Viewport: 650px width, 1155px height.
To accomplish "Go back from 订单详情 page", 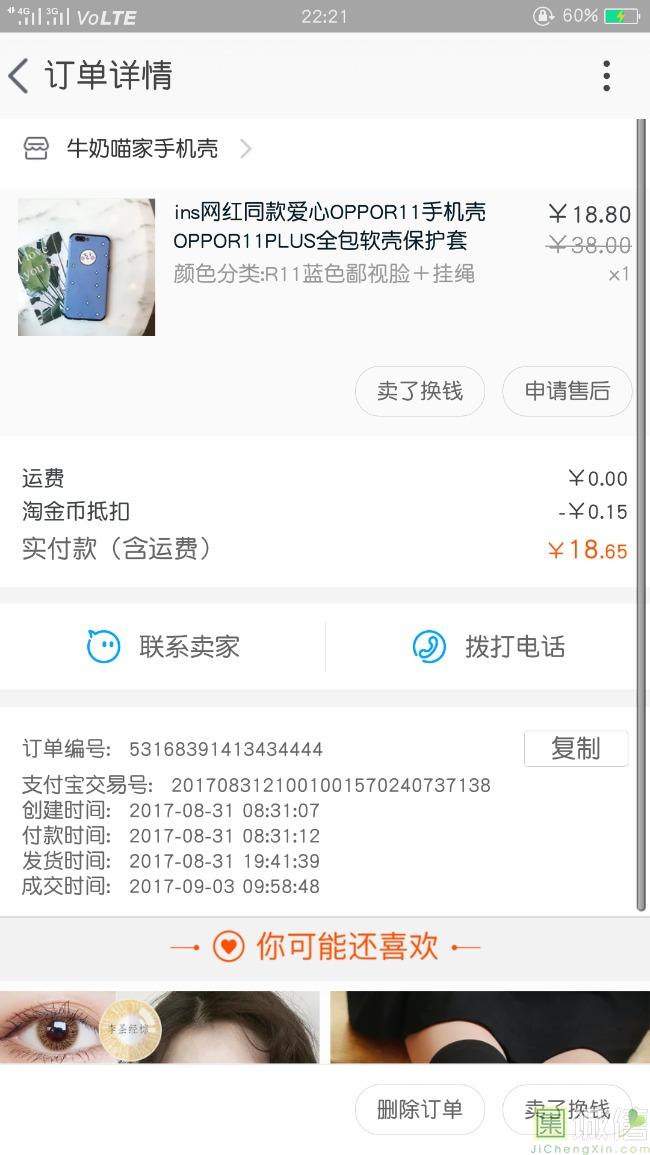I will [x=20, y=76].
